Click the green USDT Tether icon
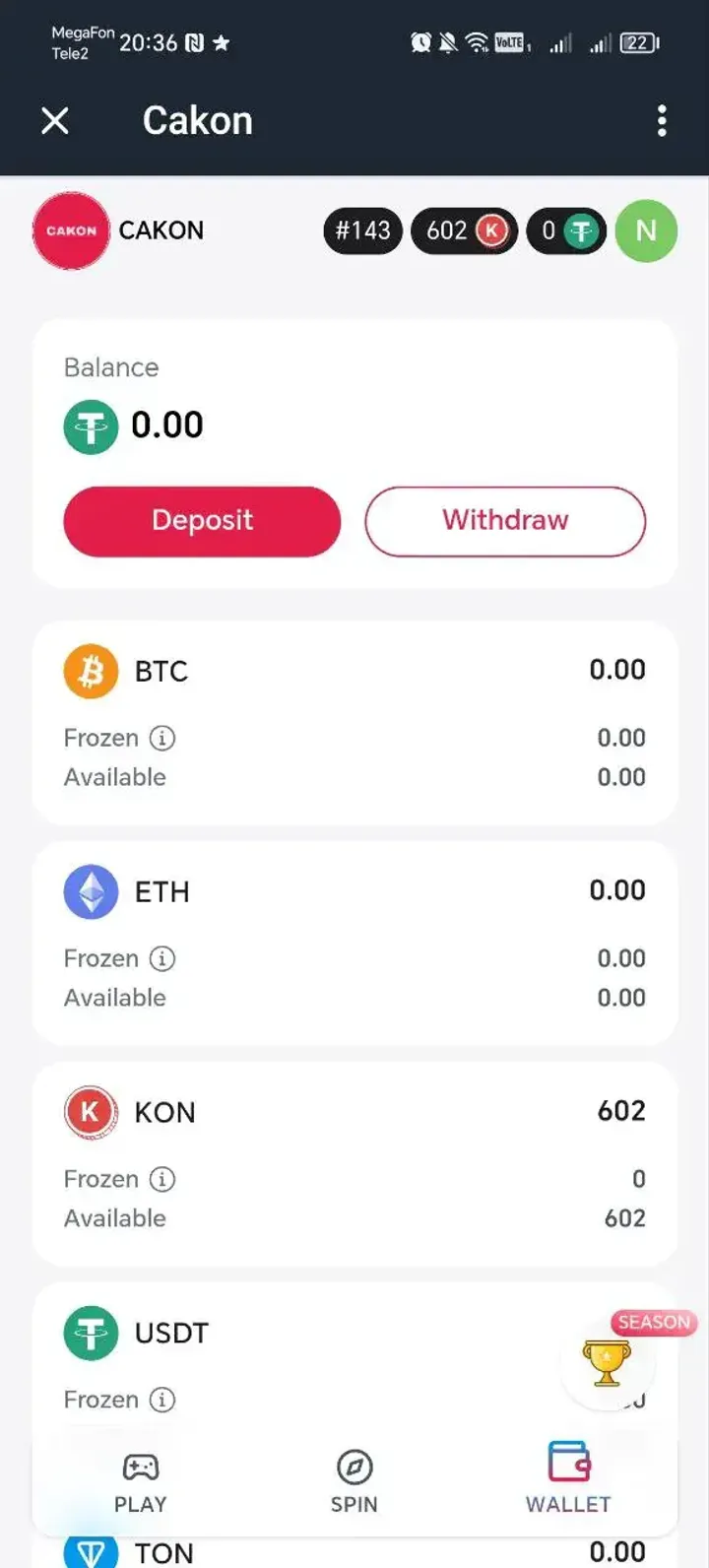The image size is (709, 1568). pos(91,1333)
